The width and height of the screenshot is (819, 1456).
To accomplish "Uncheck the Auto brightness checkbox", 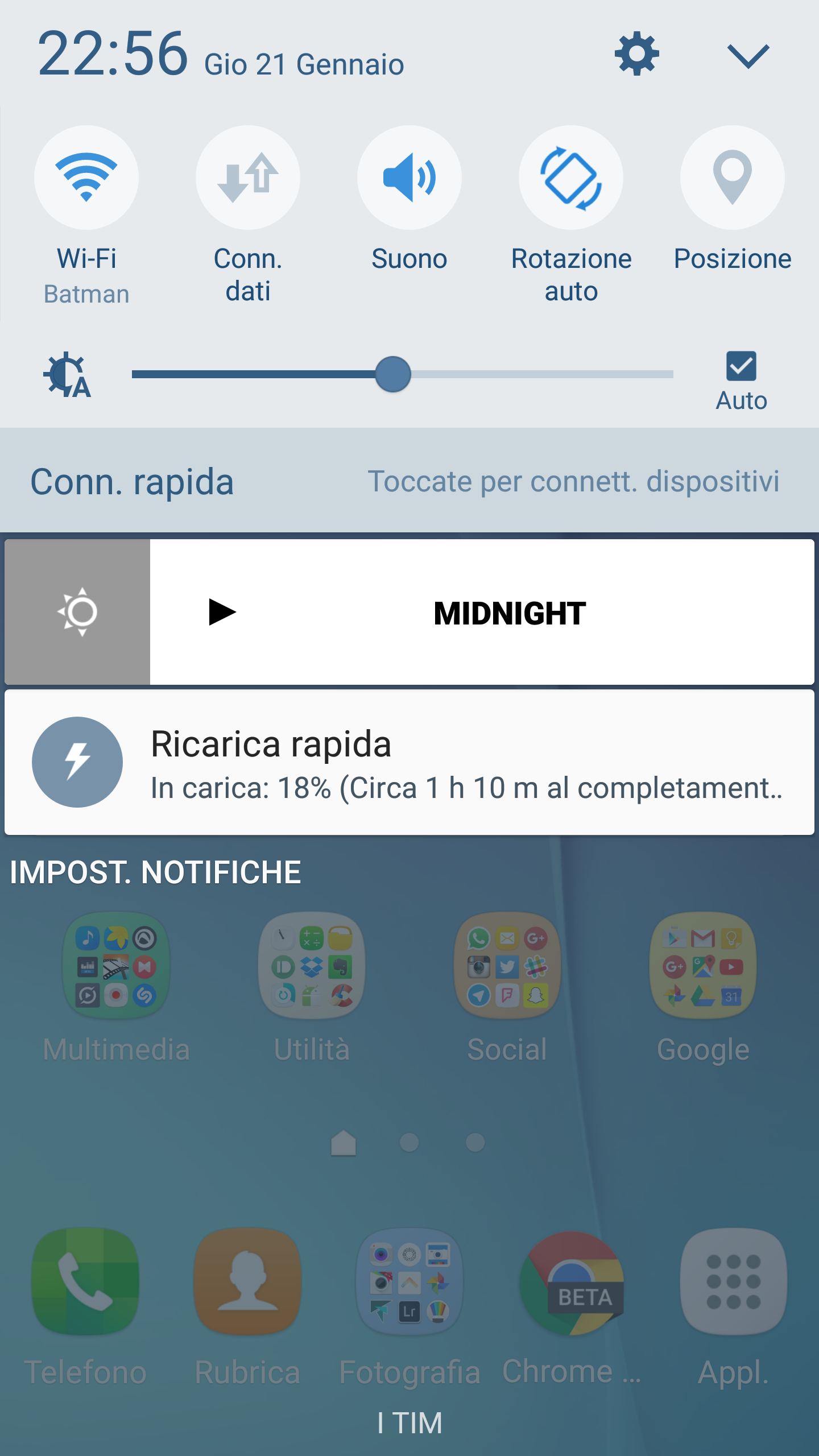I will (741, 366).
